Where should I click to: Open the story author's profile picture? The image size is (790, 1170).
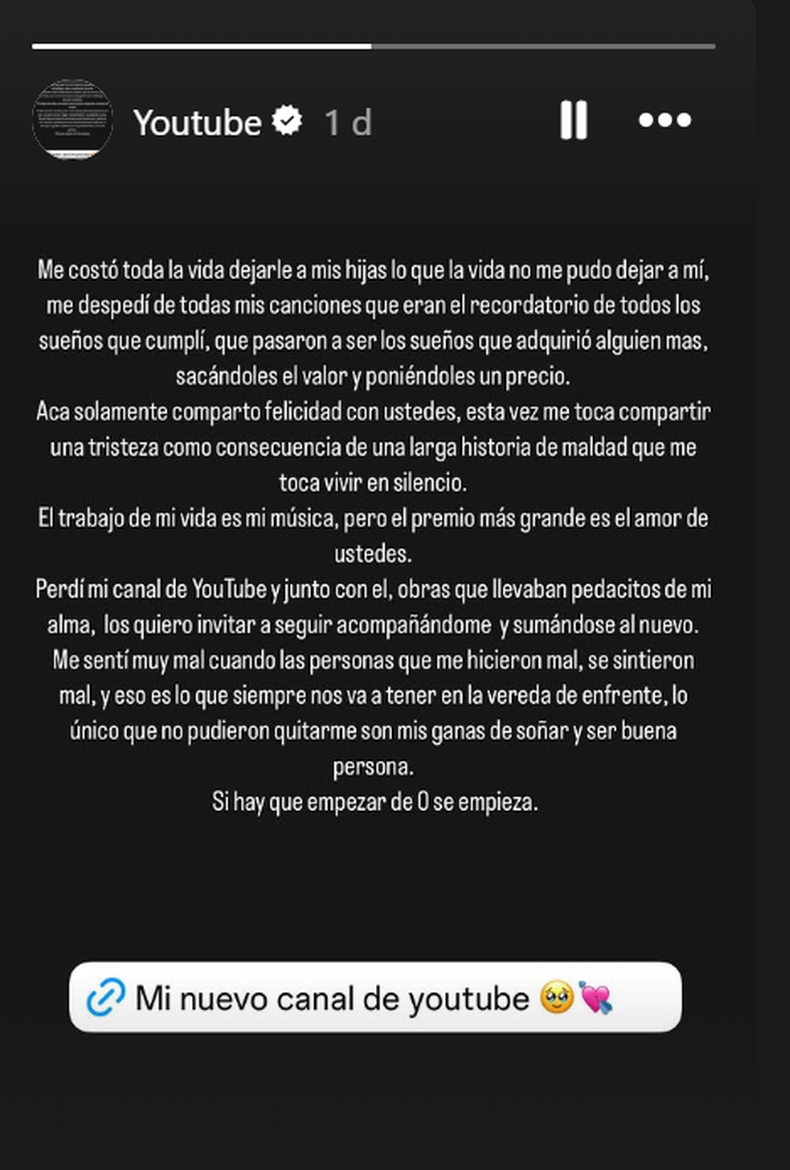[x=72, y=121]
